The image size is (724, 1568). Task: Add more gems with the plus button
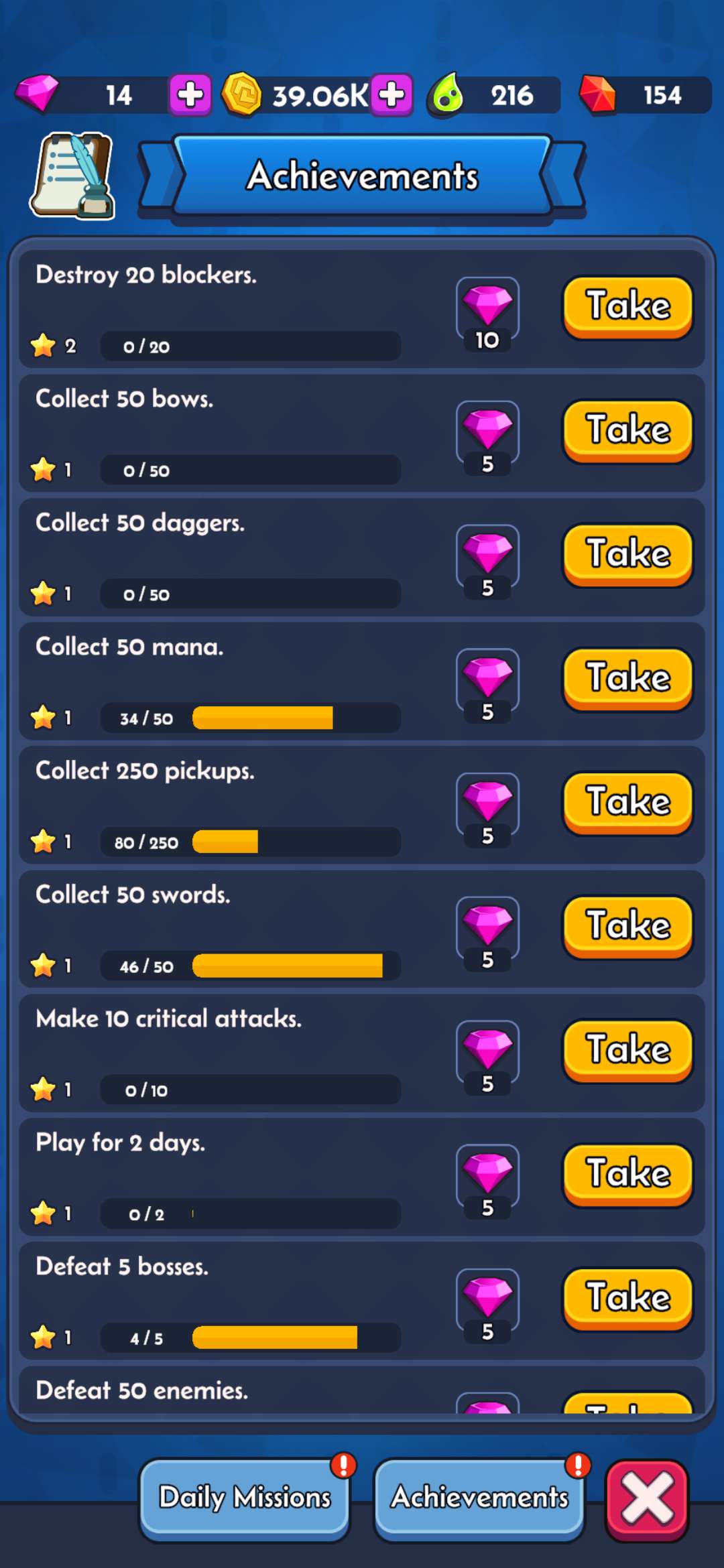point(190,94)
